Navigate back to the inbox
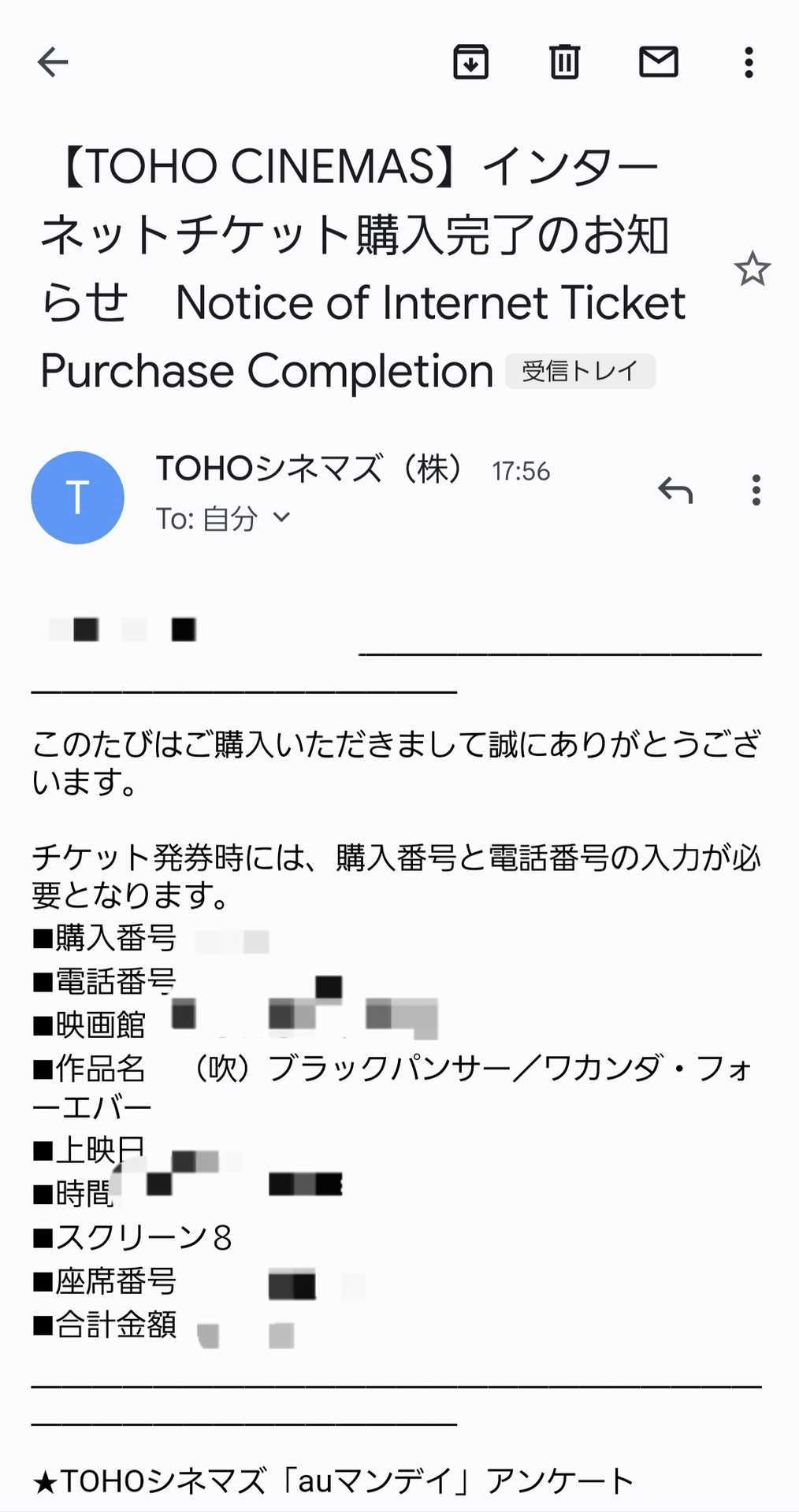This screenshot has height=1512, width=799. (x=52, y=61)
